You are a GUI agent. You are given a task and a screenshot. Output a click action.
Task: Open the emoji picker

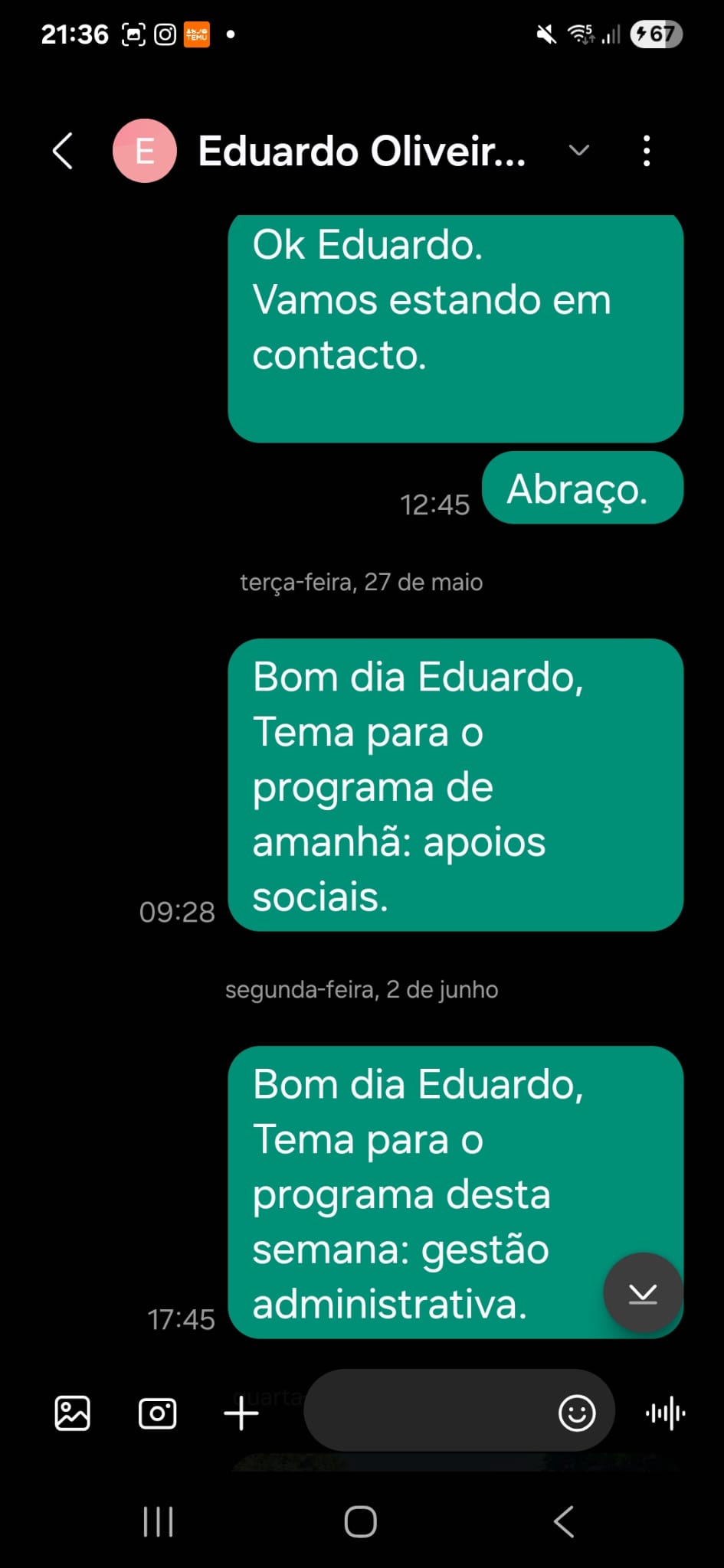tap(577, 1413)
